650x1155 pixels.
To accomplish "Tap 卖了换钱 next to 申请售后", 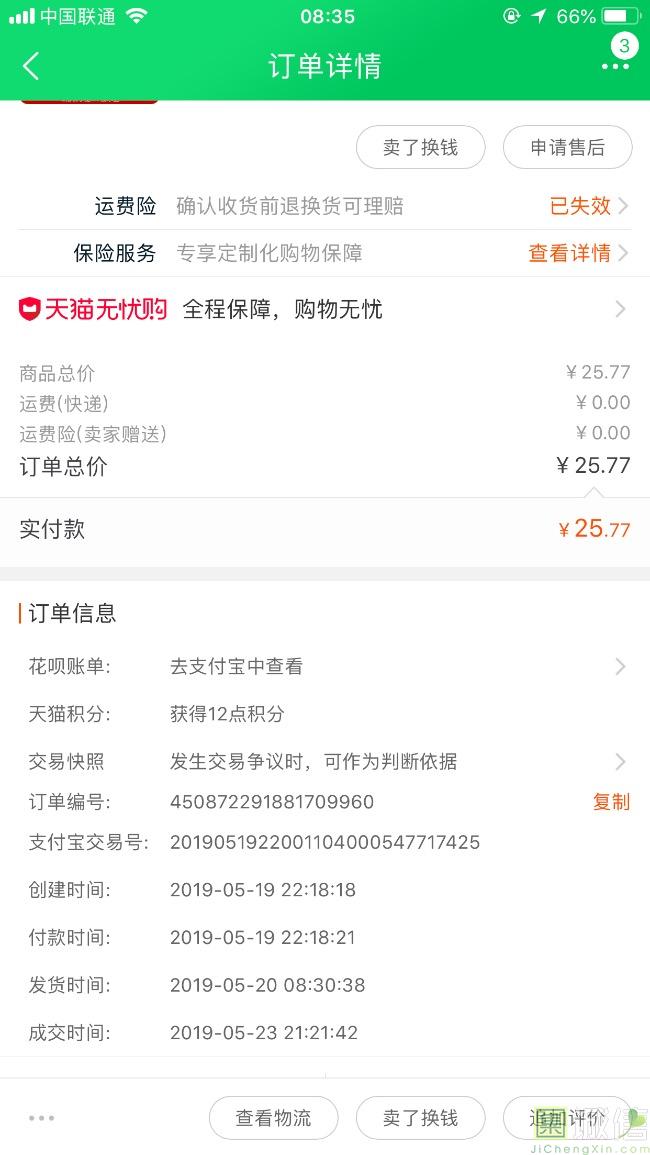I will tap(420, 148).
